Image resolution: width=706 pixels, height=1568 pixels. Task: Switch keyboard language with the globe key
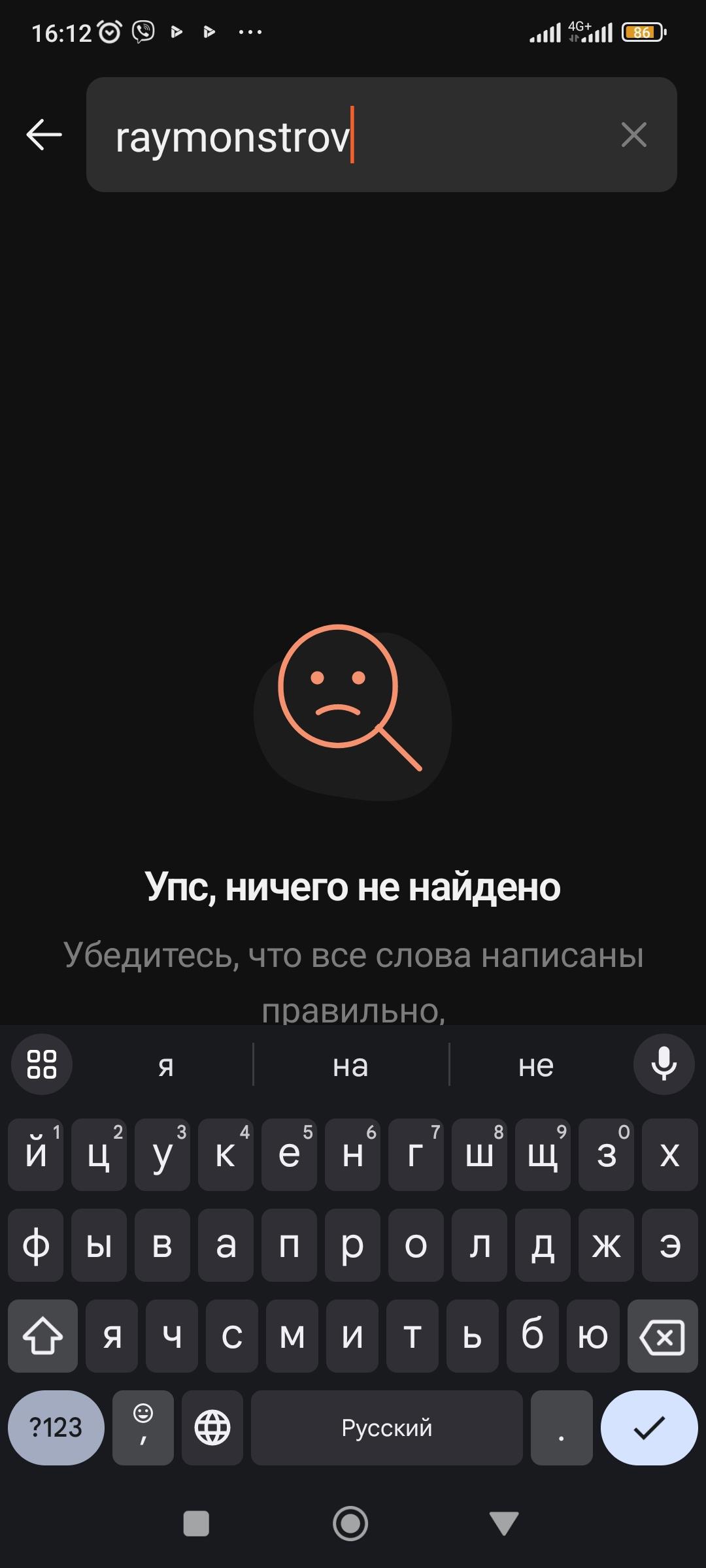(x=212, y=1428)
